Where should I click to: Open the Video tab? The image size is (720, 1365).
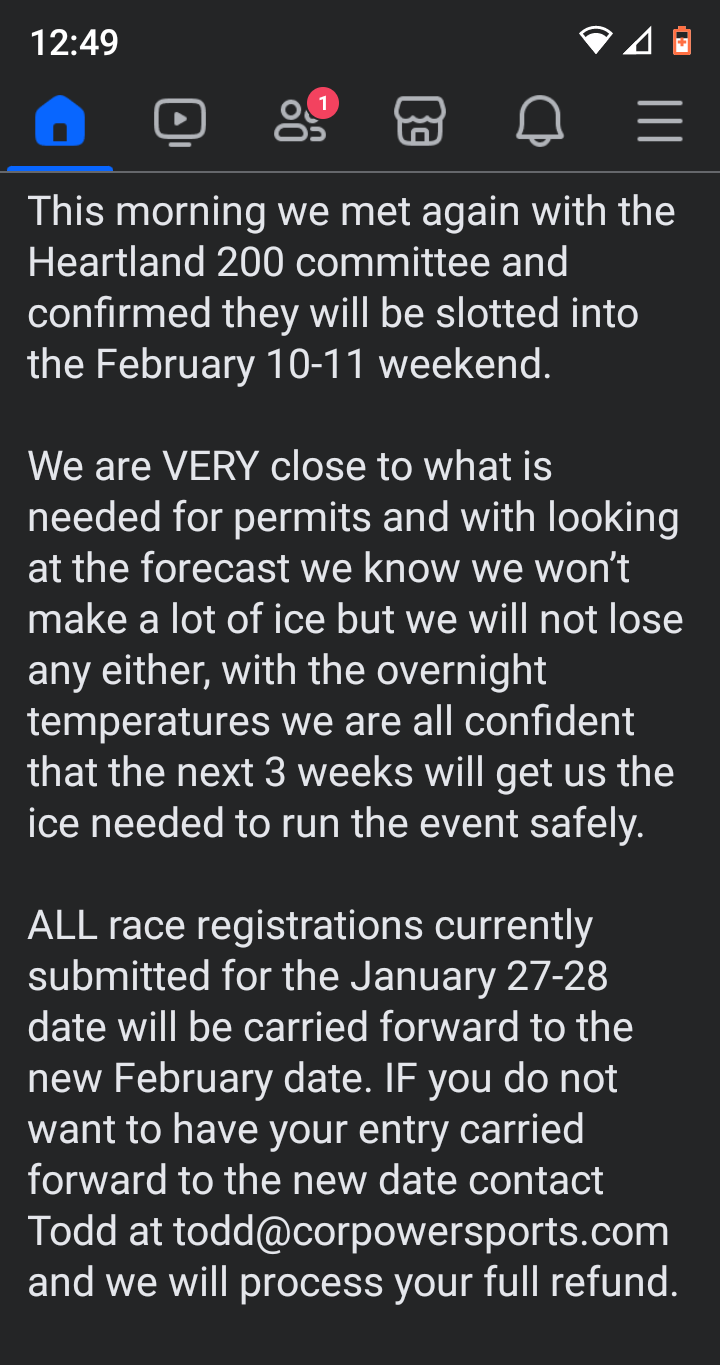pos(180,122)
